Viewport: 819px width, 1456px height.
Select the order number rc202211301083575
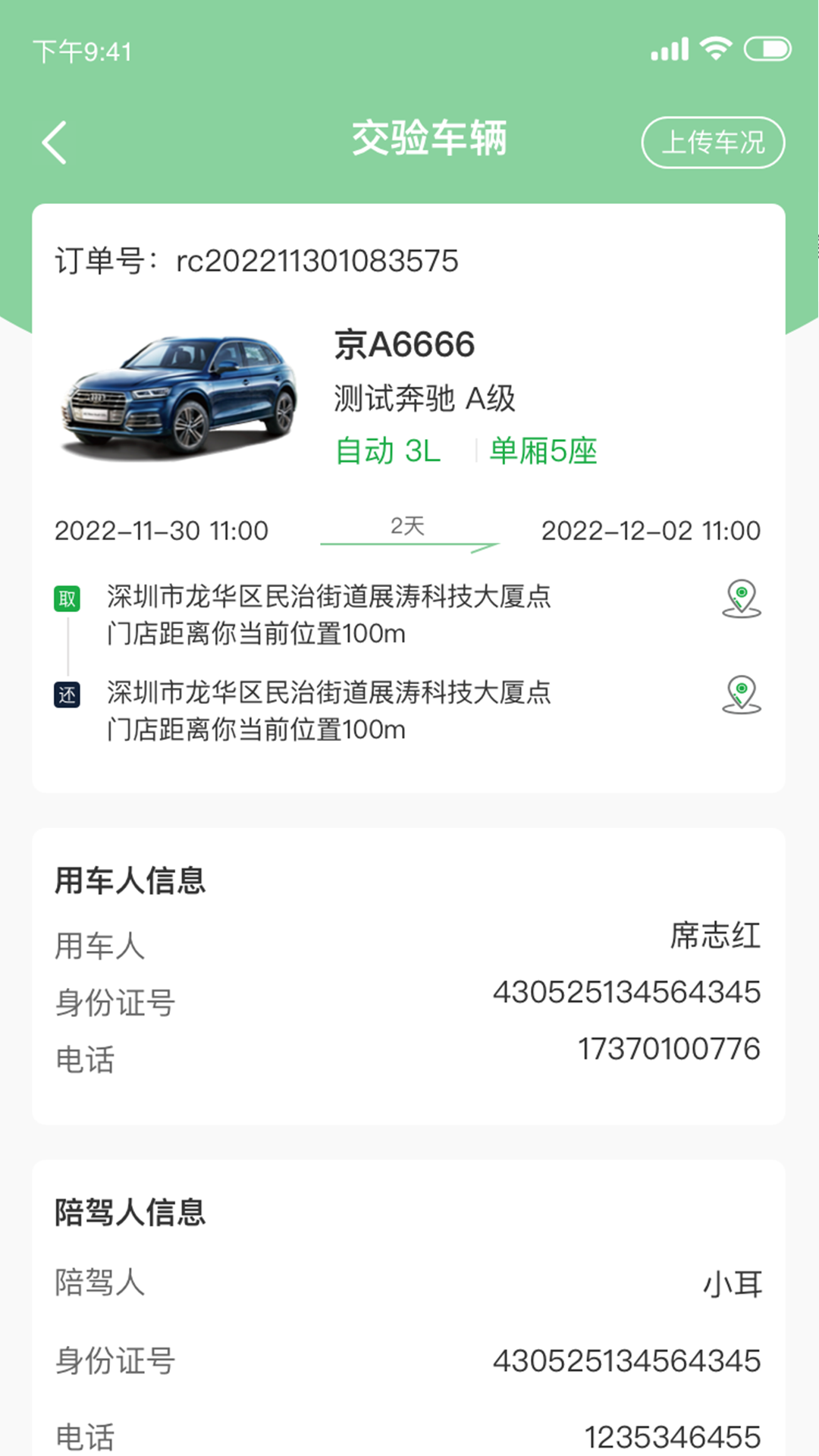click(x=317, y=260)
